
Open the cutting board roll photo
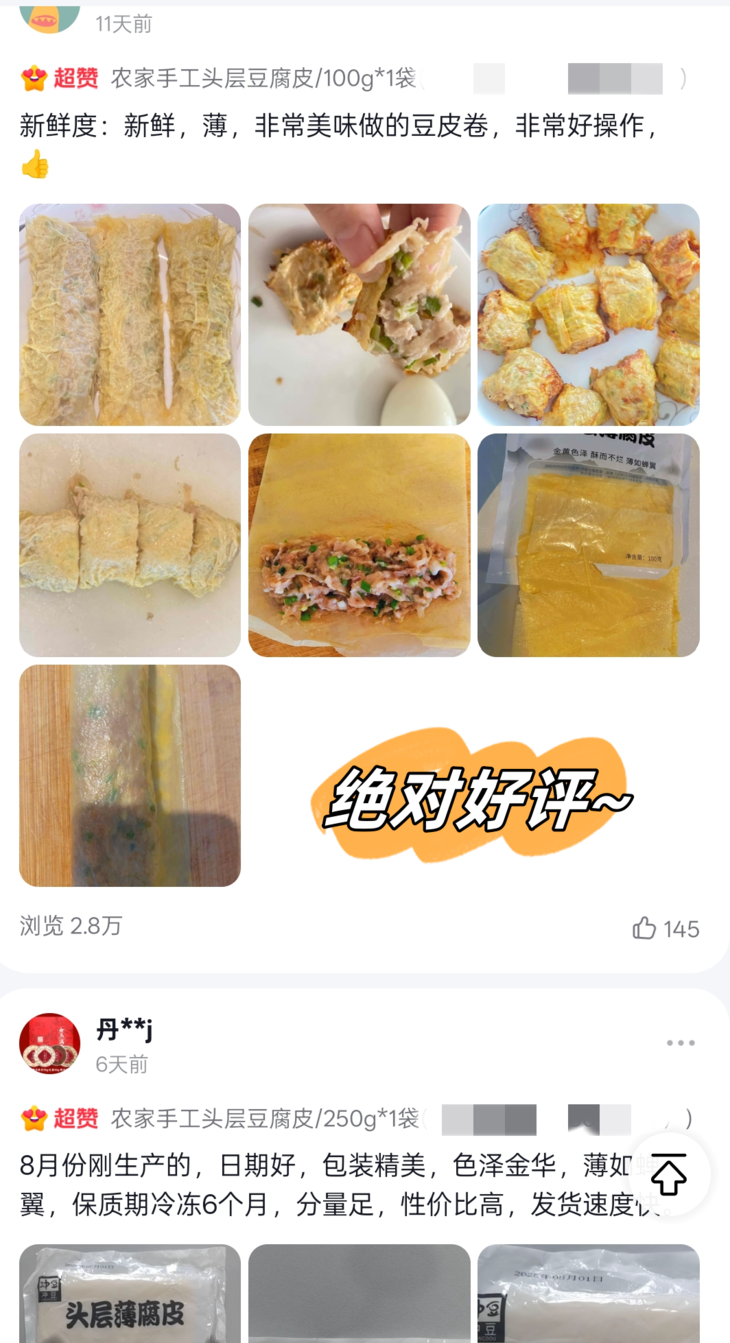[130, 775]
